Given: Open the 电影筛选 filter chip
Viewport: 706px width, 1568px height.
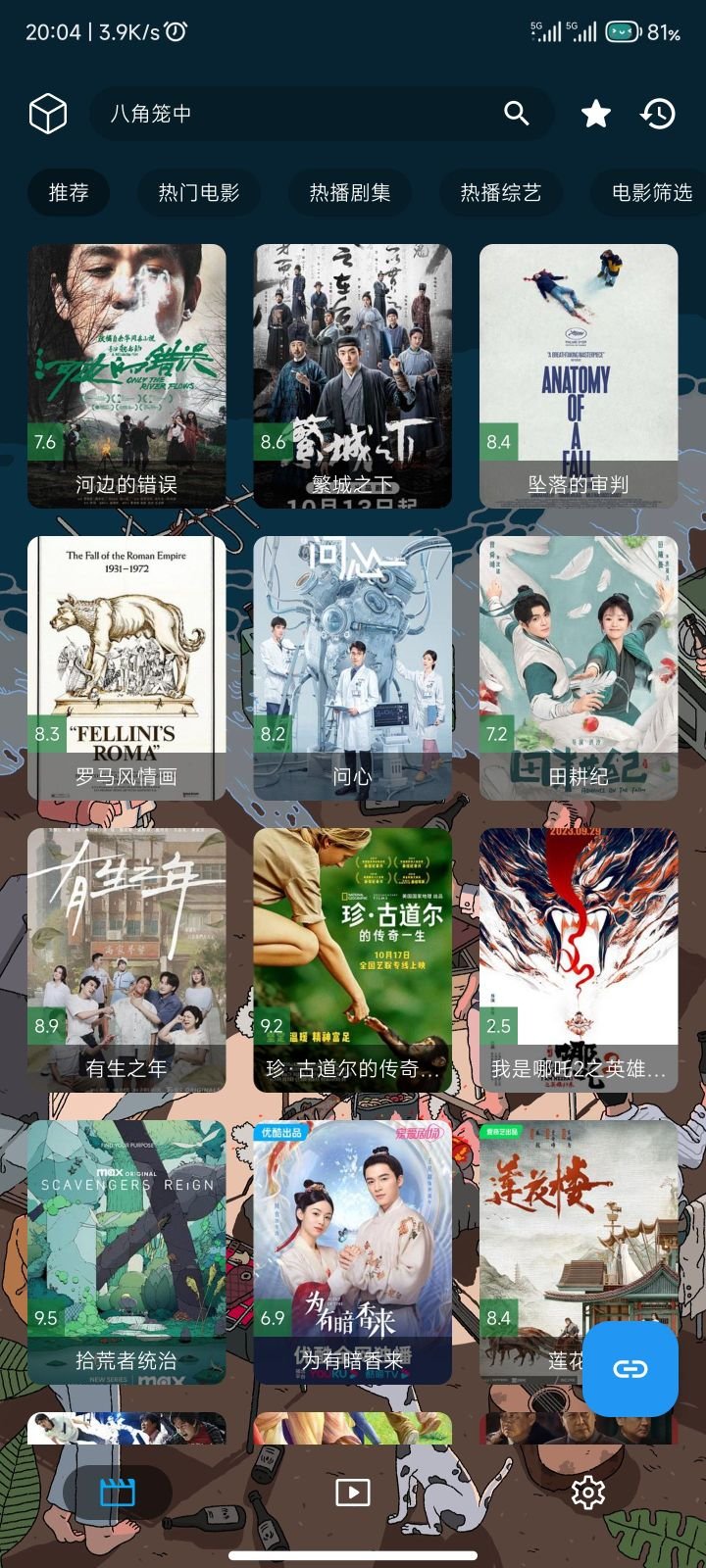Looking at the screenshot, I should [651, 192].
